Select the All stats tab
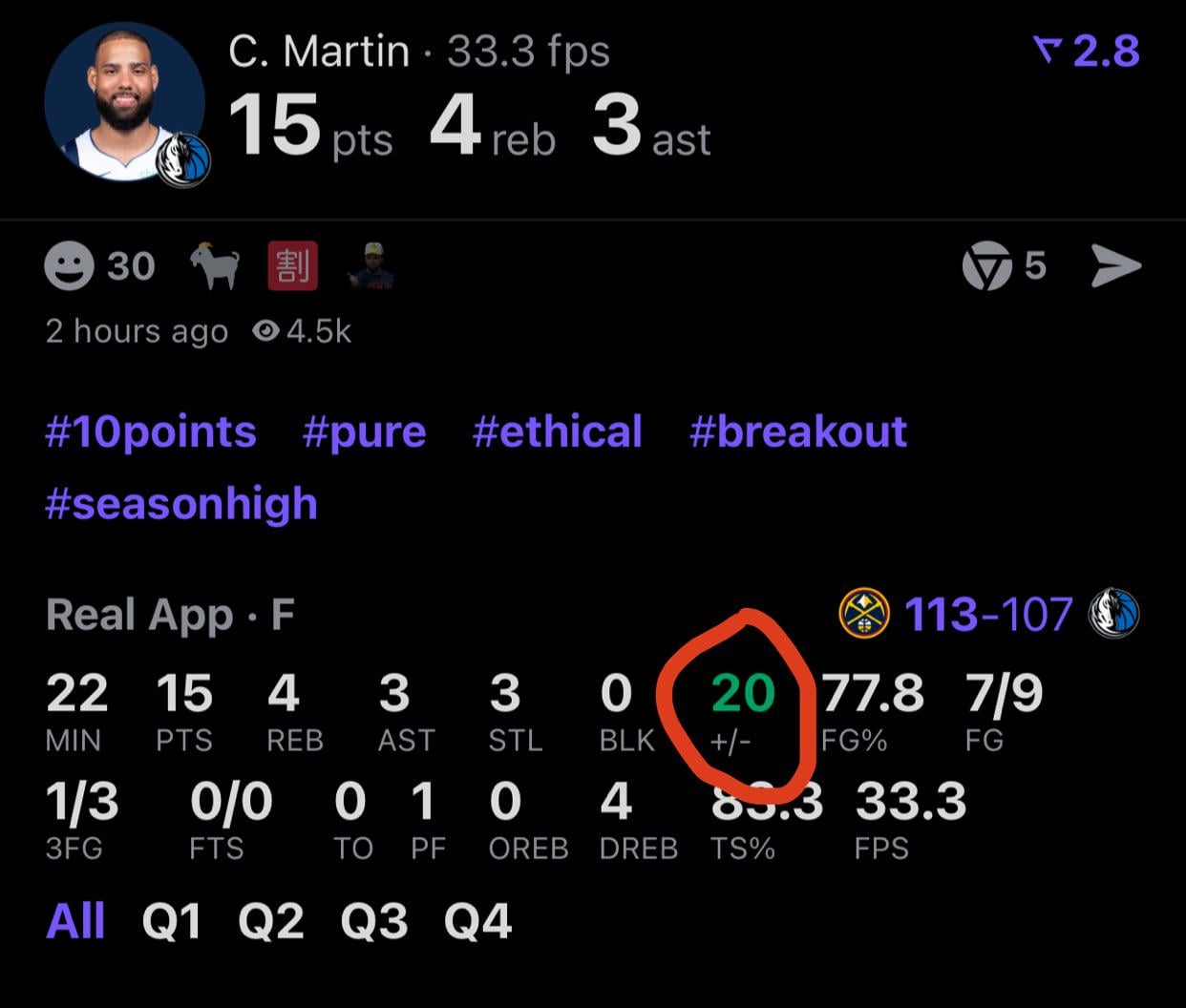The image size is (1186, 1008). click(75, 922)
